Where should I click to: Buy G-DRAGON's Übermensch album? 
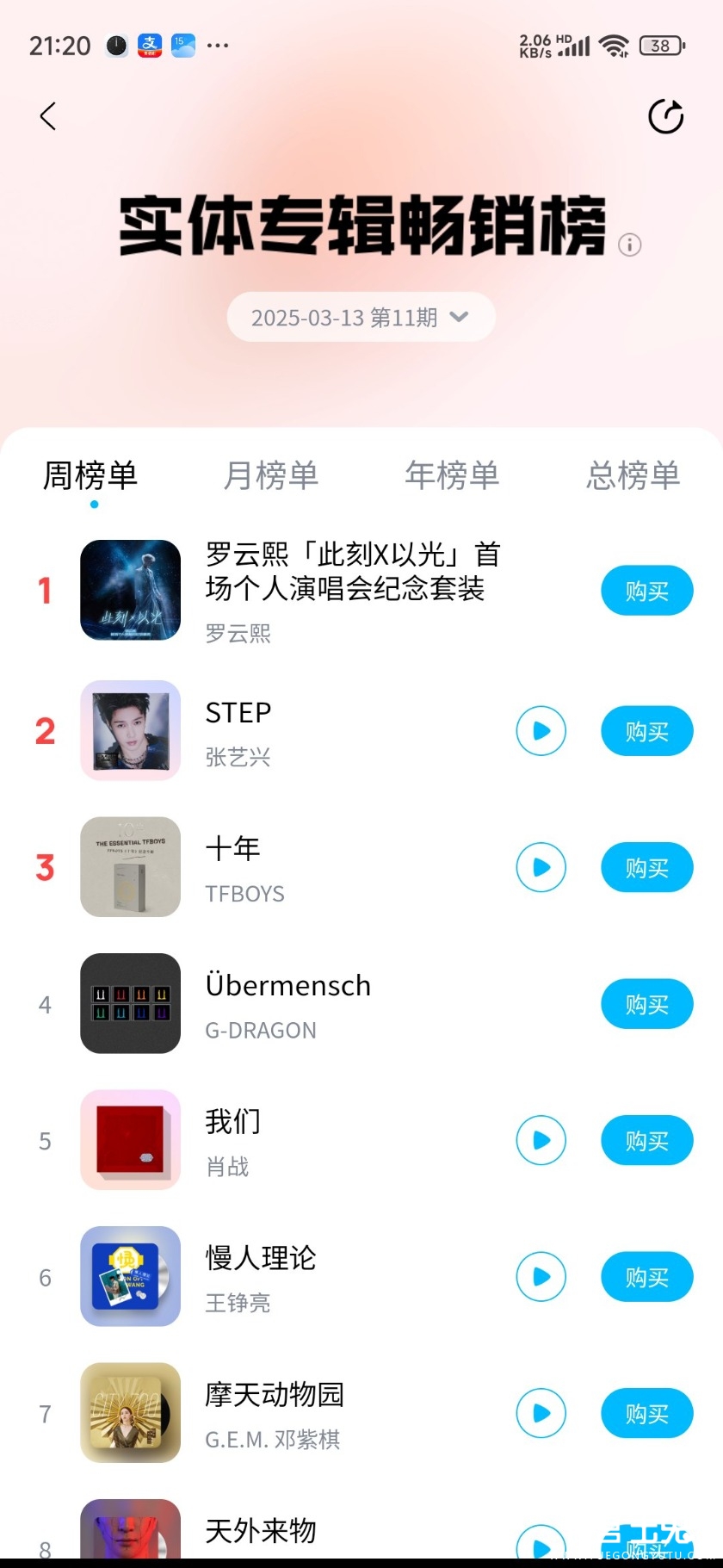[646, 1004]
